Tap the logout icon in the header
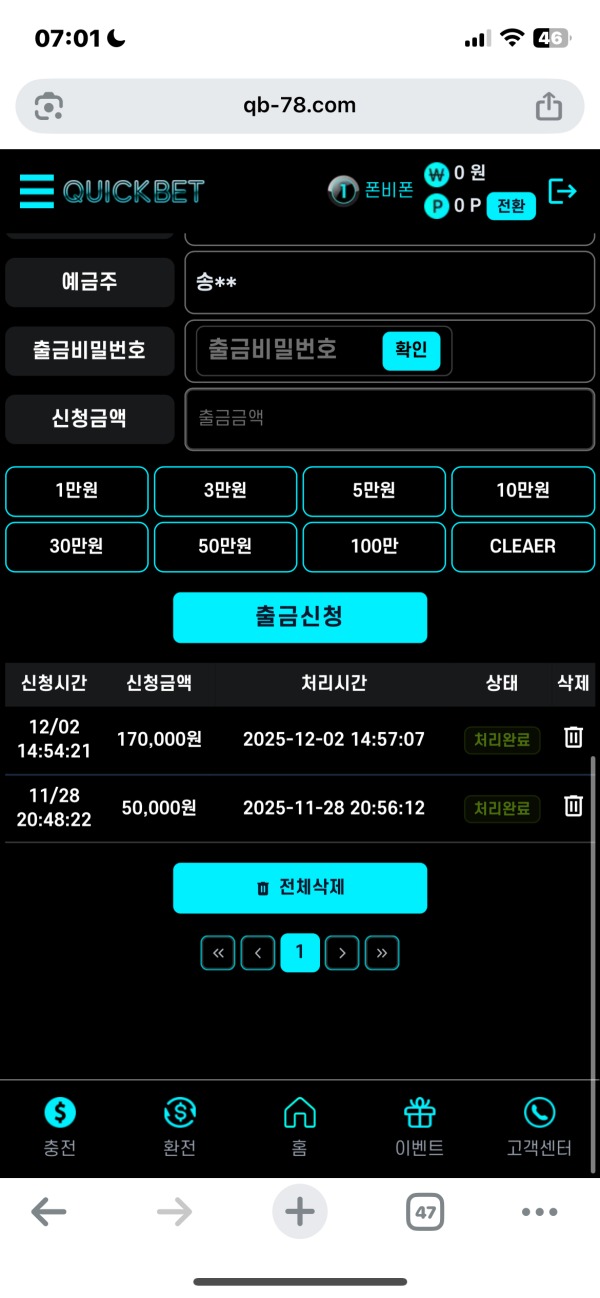The height and width of the screenshot is (1298, 600). (563, 191)
